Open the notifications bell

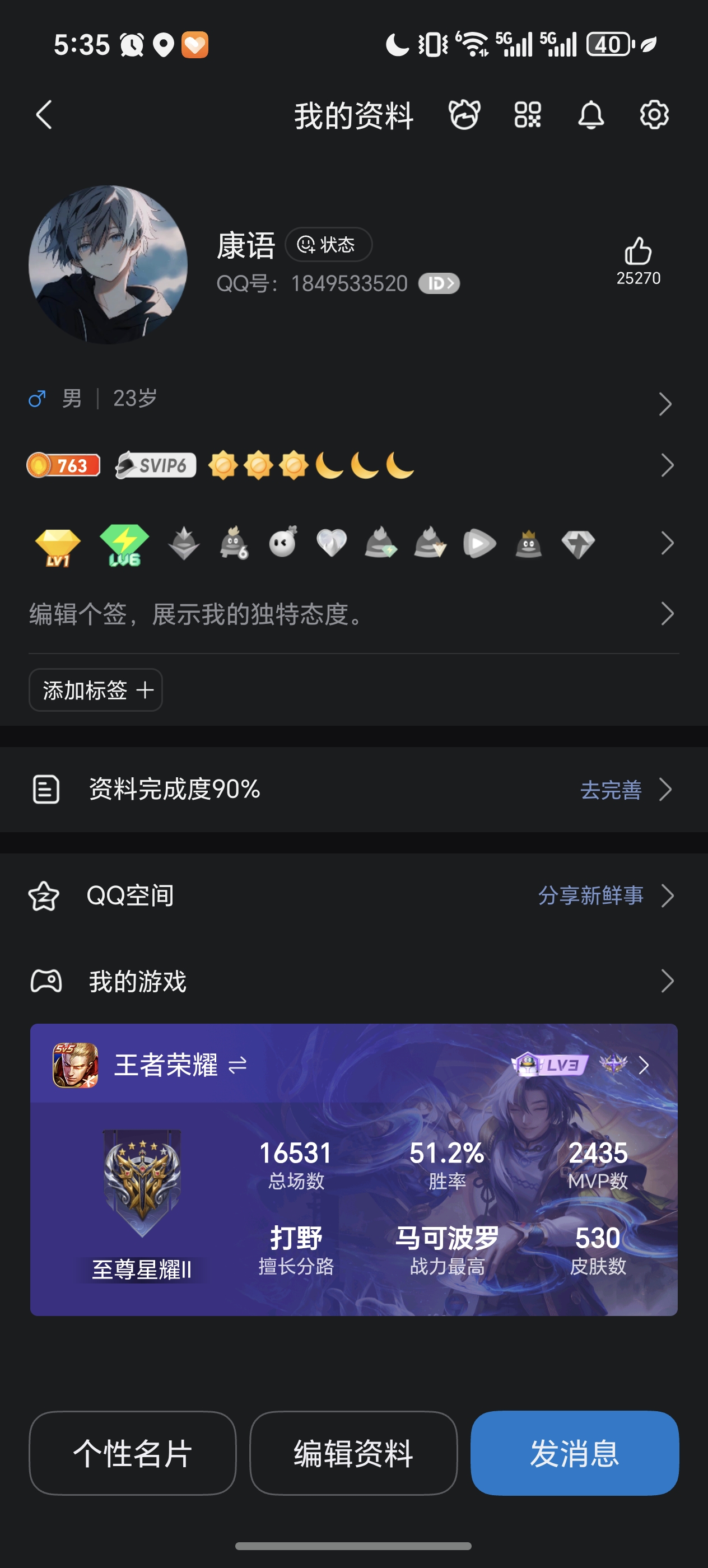[x=590, y=114]
